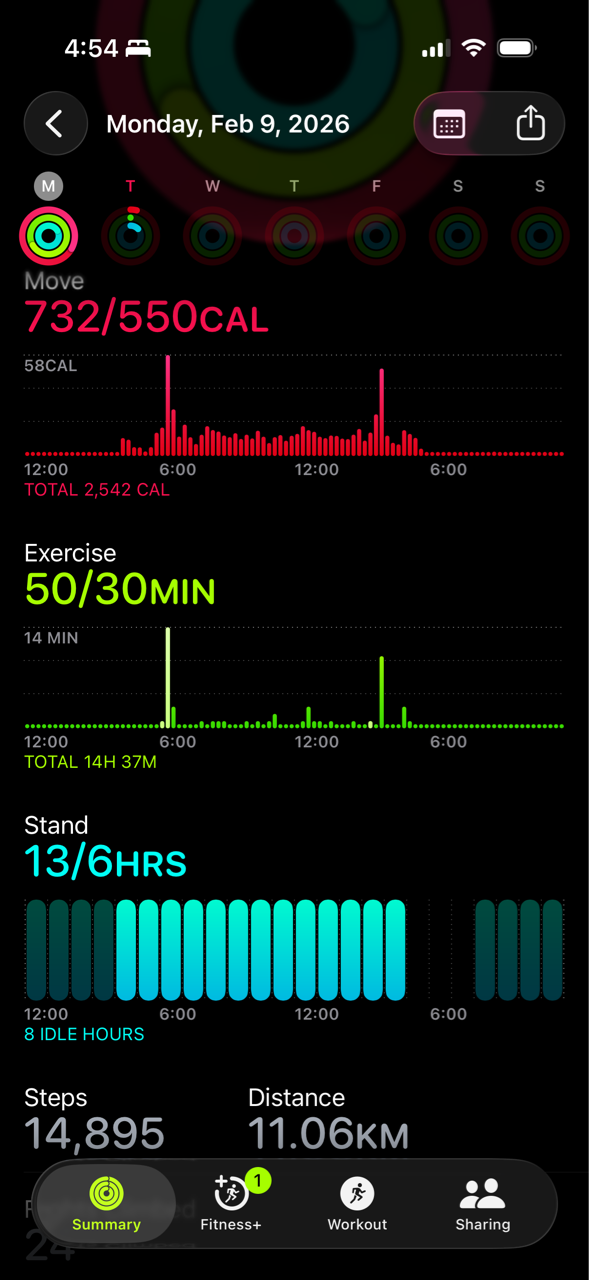This screenshot has height=1280, width=589.
Task: Select Wednesday's activity rings
Action: [212, 236]
